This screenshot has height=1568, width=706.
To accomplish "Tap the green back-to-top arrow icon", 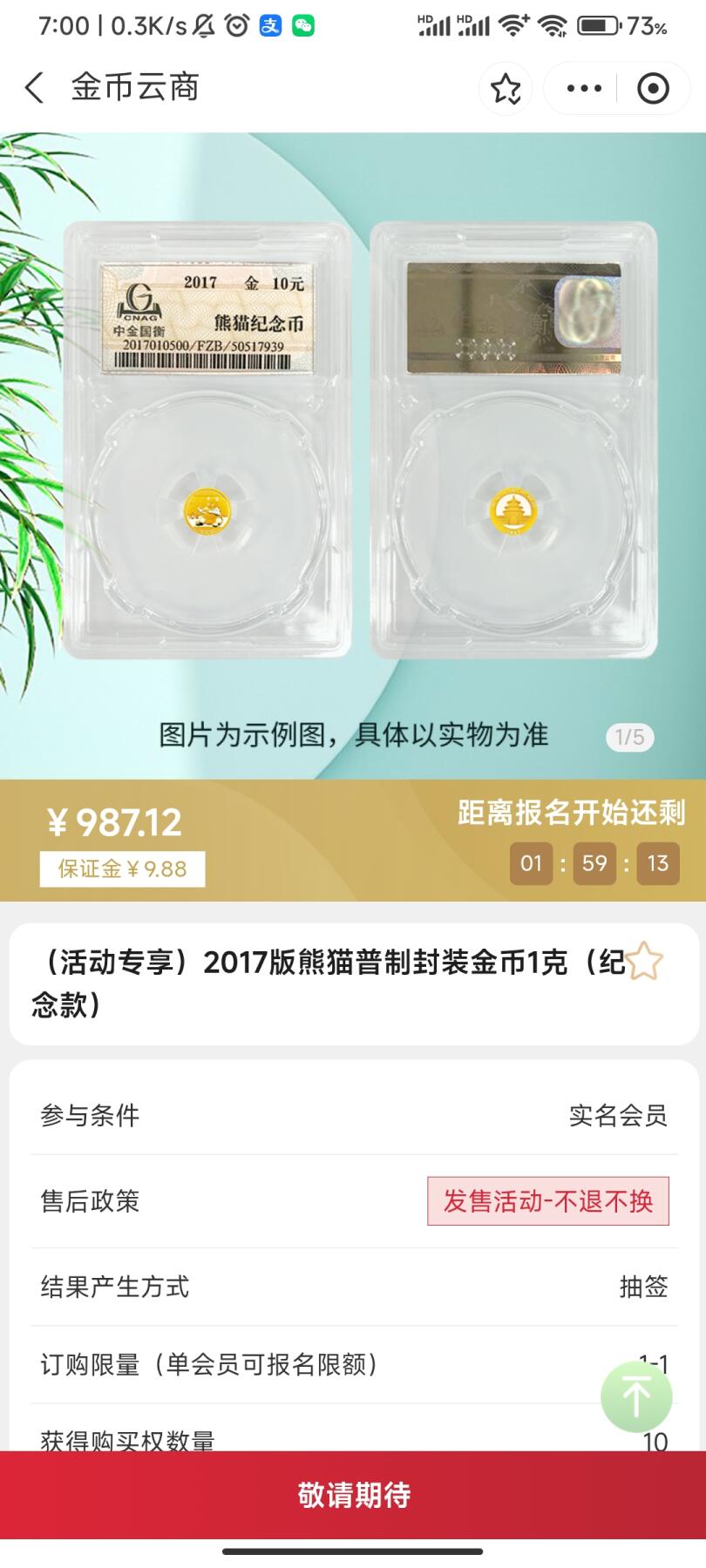I will 637,1396.
